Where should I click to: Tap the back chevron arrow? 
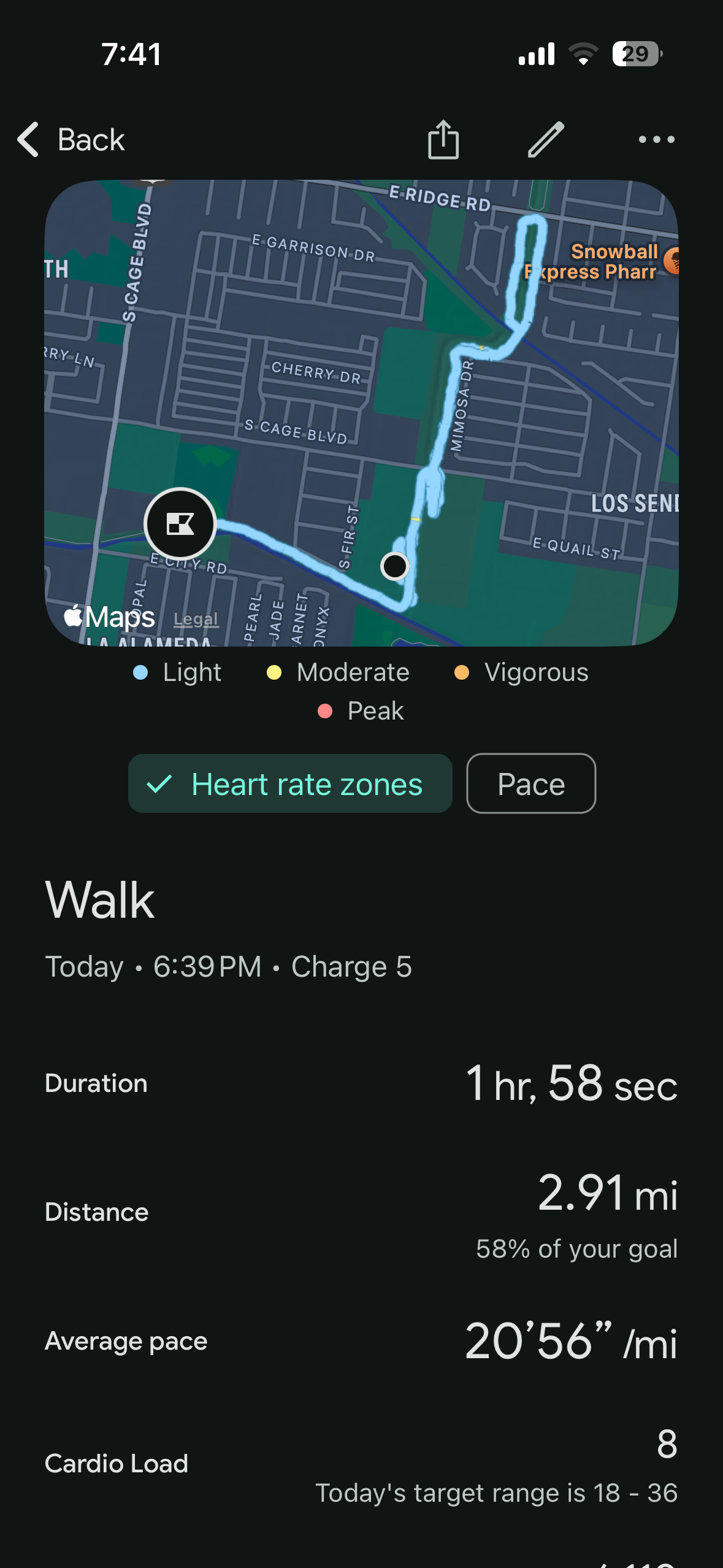point(27,140)
